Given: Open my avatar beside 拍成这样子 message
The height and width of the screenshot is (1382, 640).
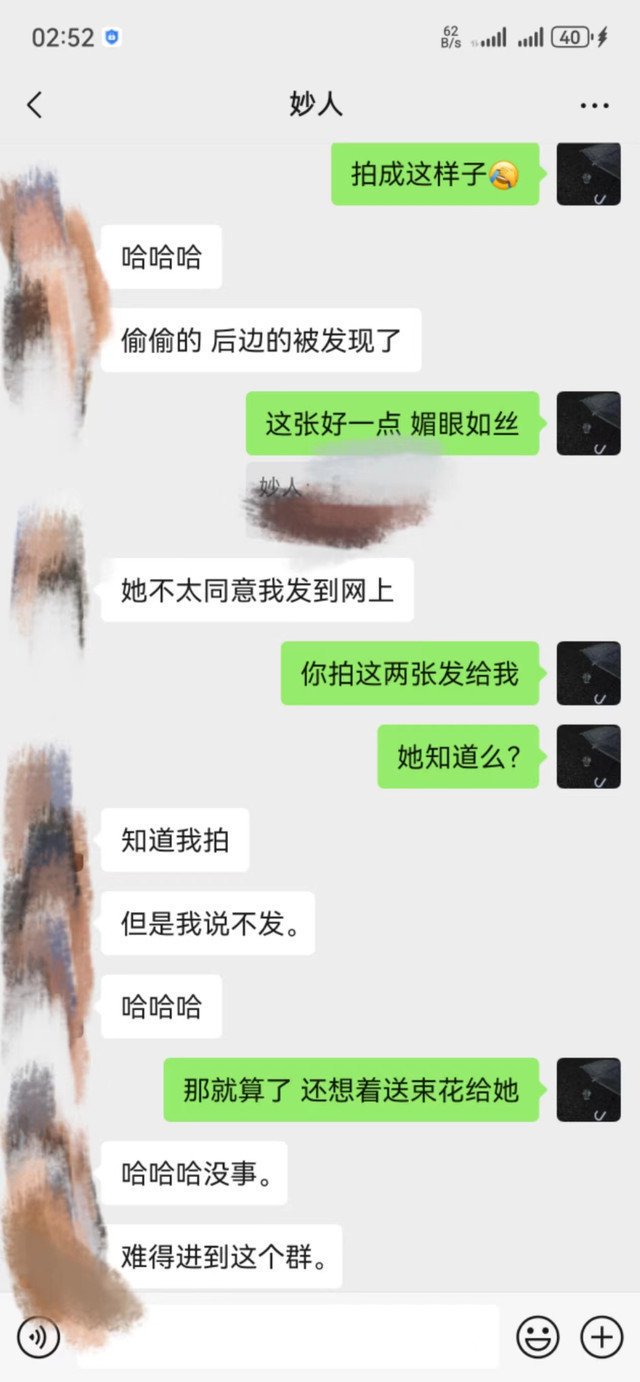Looking at the screenshot, I should point(588,174).
